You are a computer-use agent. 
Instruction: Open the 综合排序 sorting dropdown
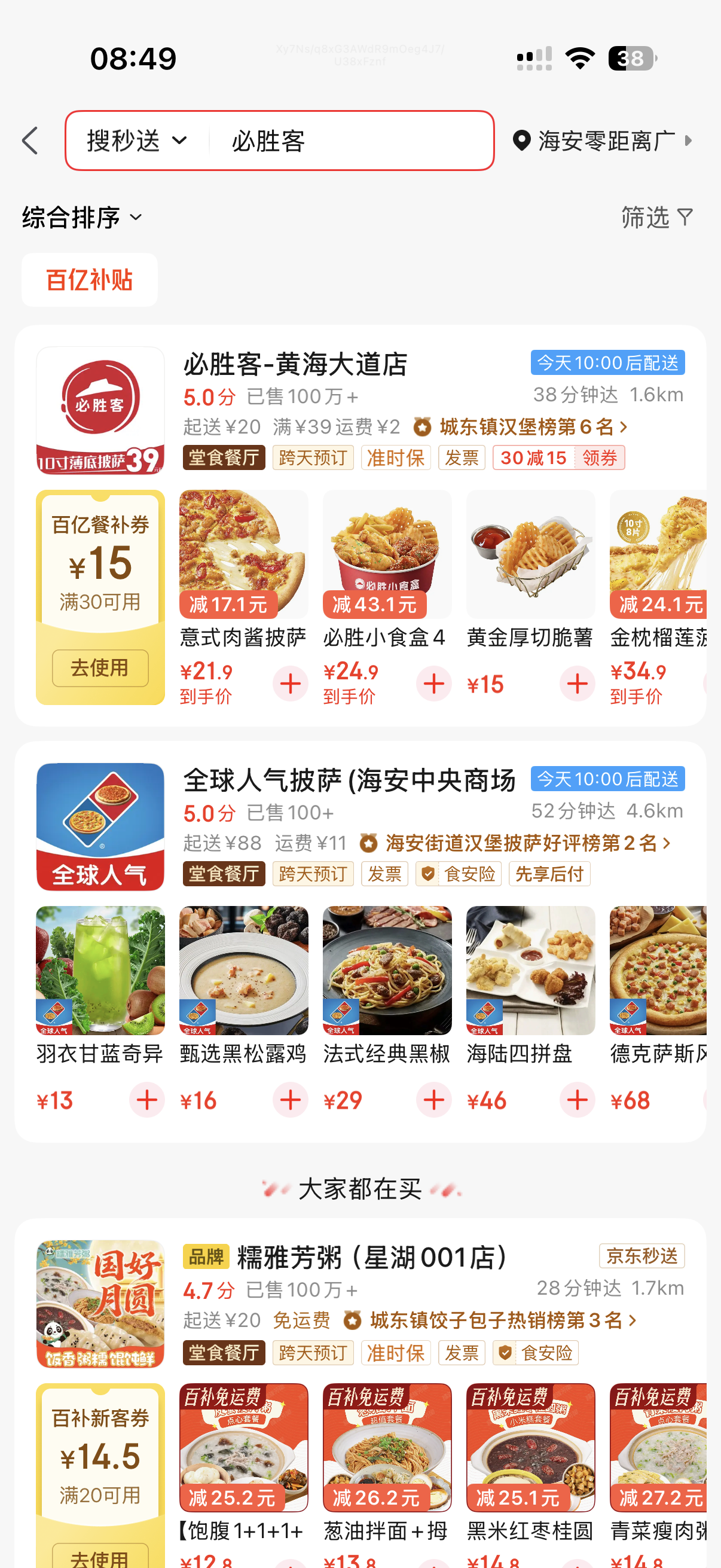82,217
